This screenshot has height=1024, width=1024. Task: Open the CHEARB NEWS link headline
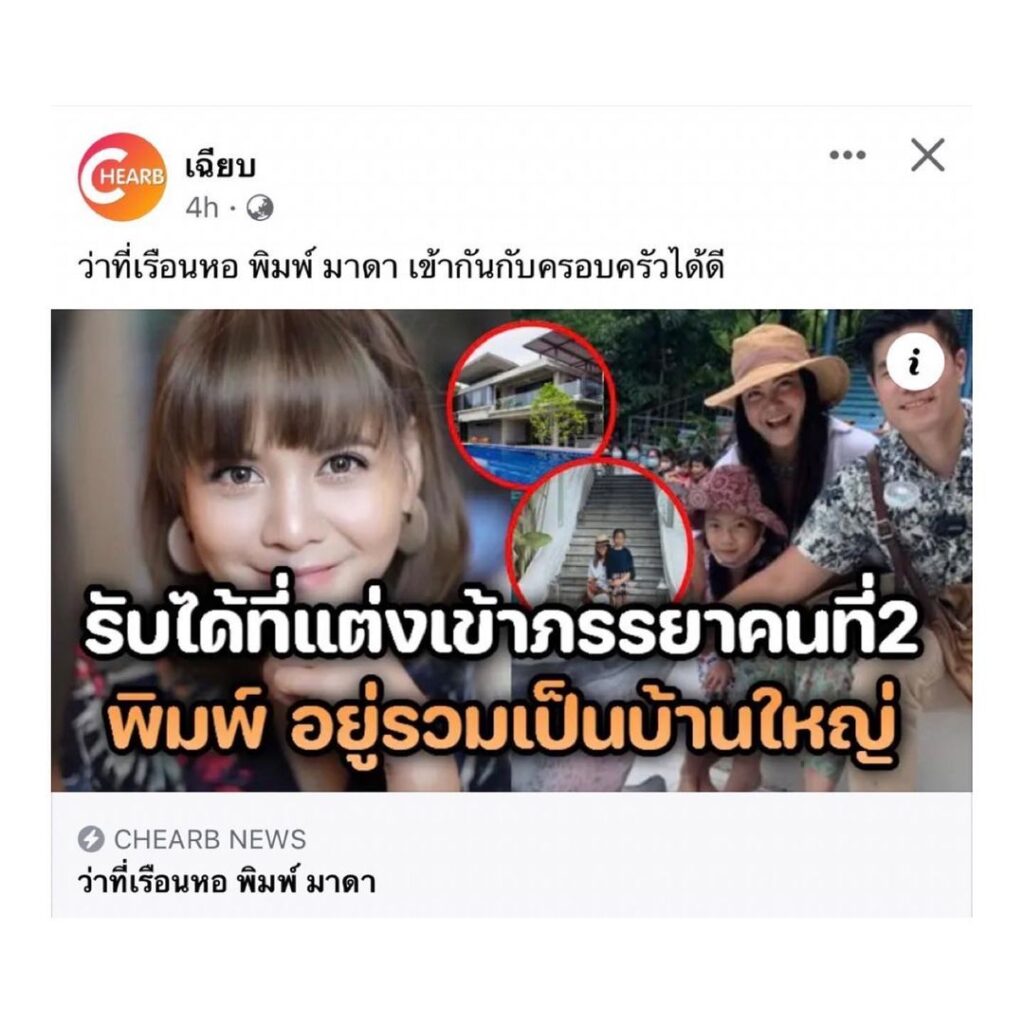coord(226,883)
